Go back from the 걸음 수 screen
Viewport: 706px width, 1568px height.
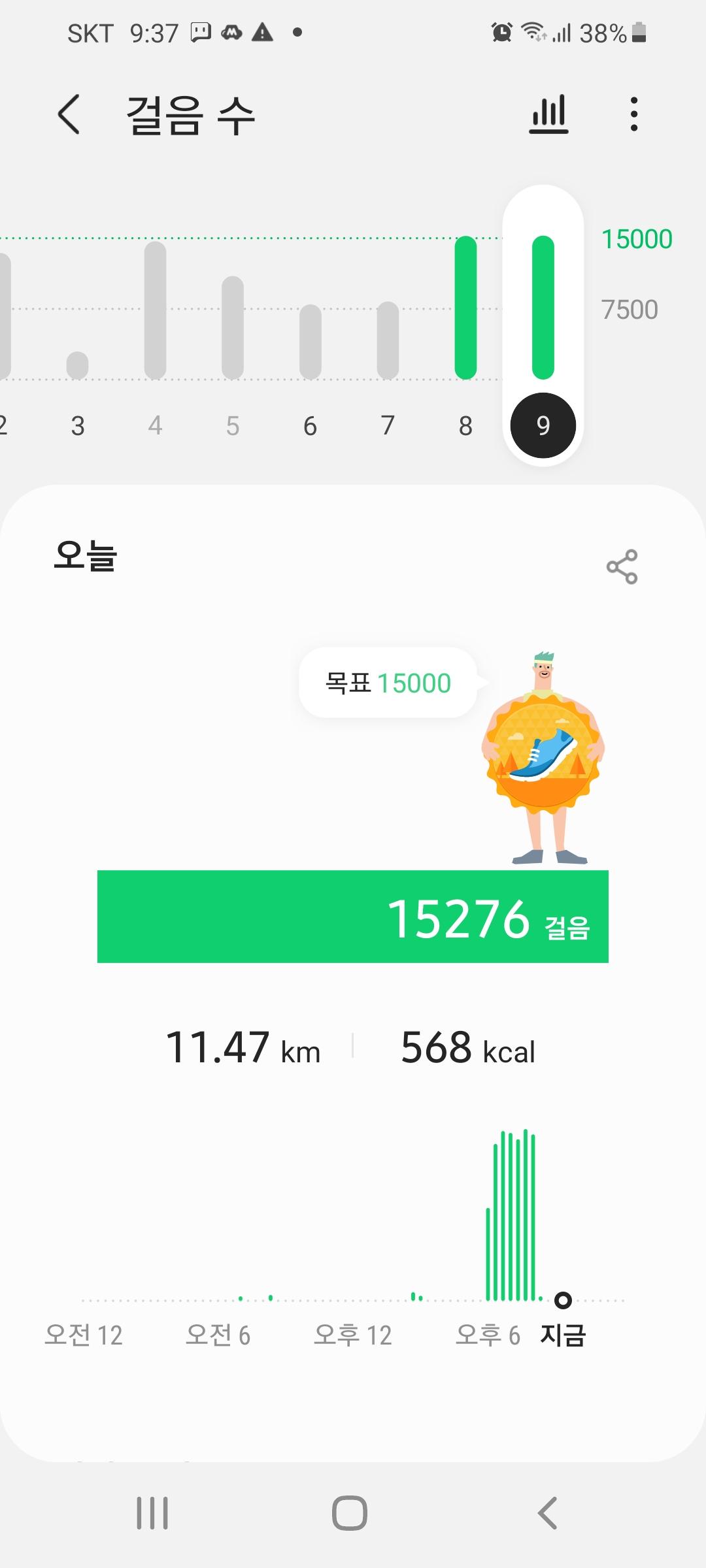tap(69, 115)
